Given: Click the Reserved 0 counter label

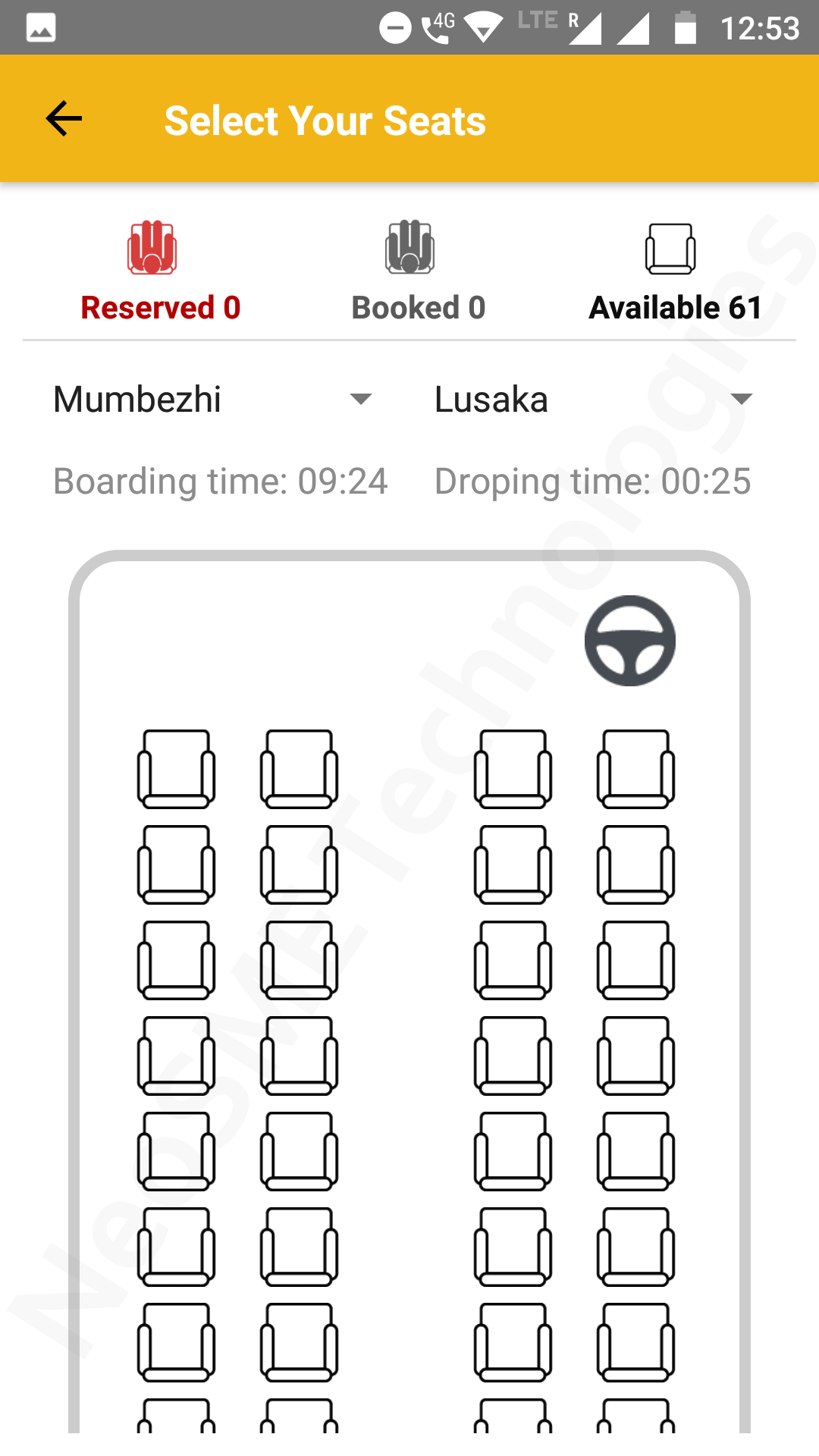Looking at the screenshot, I should [x=158, y=307].
